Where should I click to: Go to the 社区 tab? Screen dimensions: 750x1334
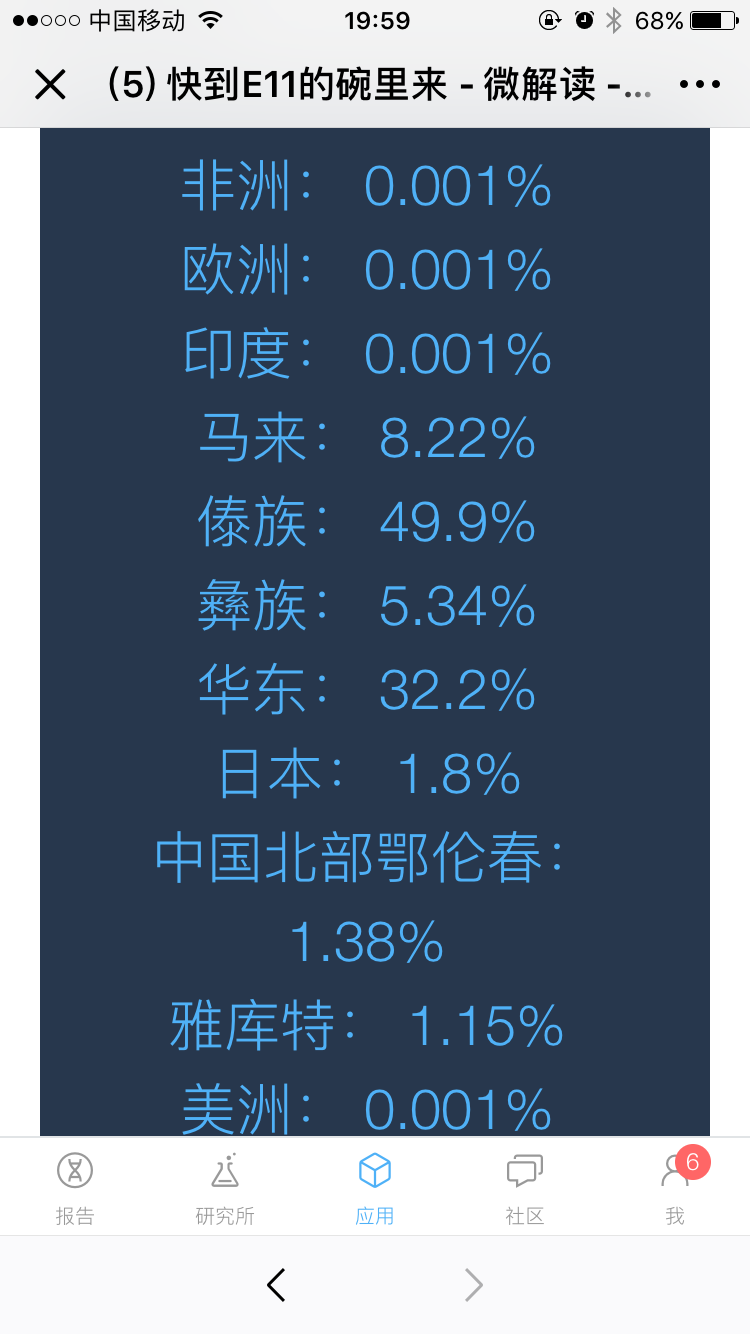point(525,1188)
